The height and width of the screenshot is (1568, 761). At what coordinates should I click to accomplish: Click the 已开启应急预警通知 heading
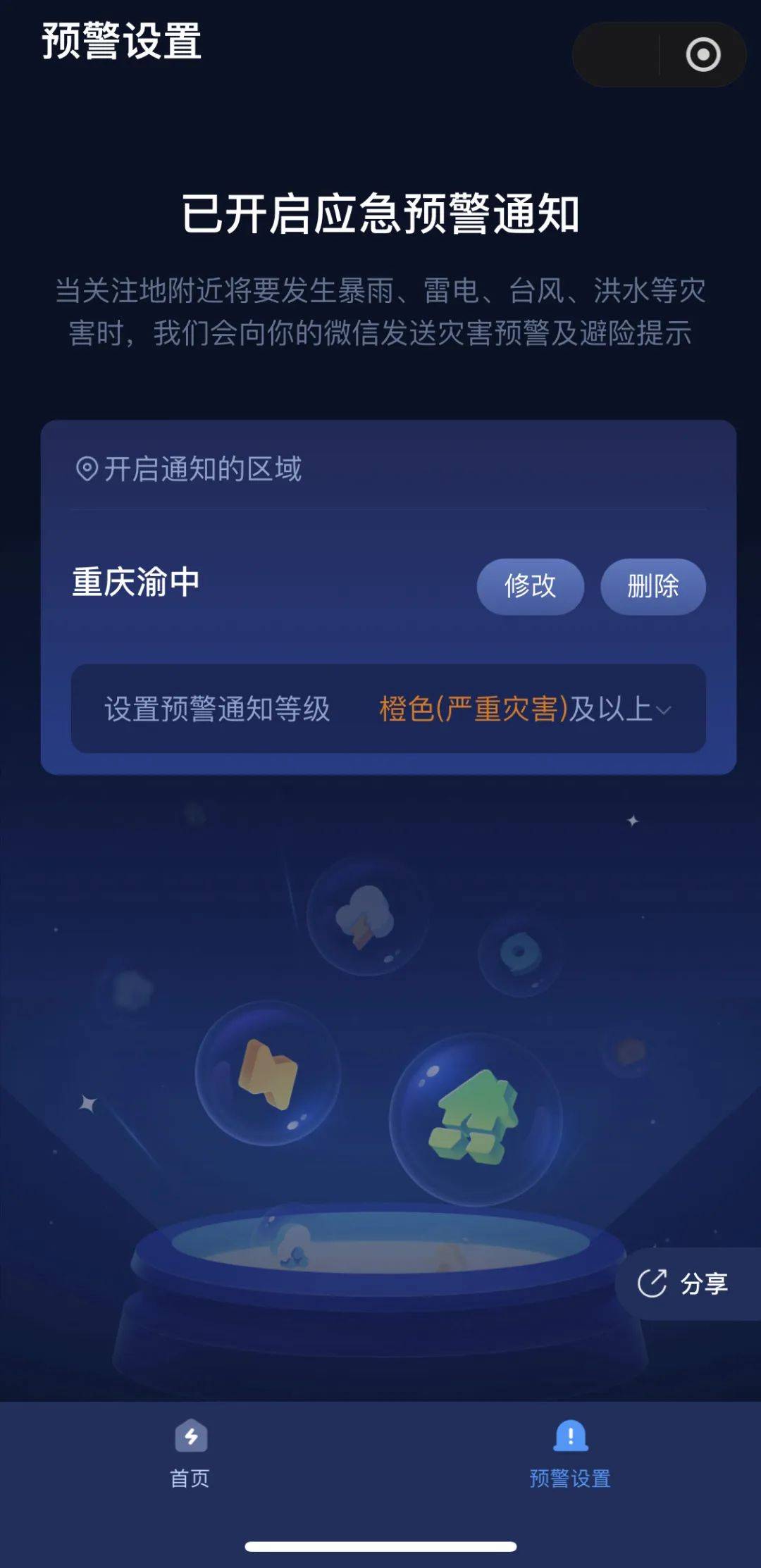click(380, 215)
